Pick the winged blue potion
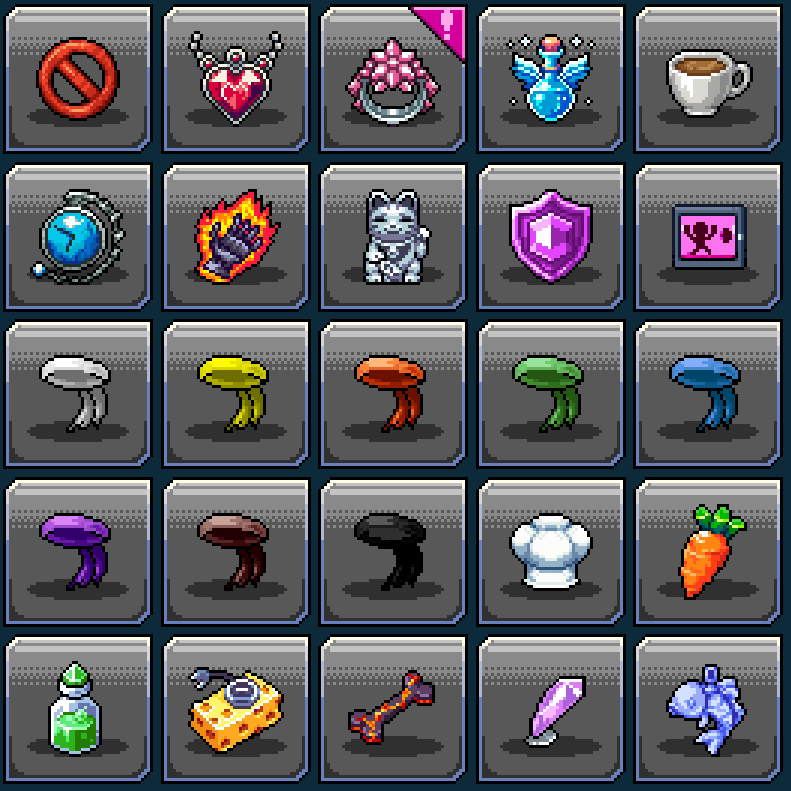The width and height of the screenshot is (791, 791). (x=550, y=78)
